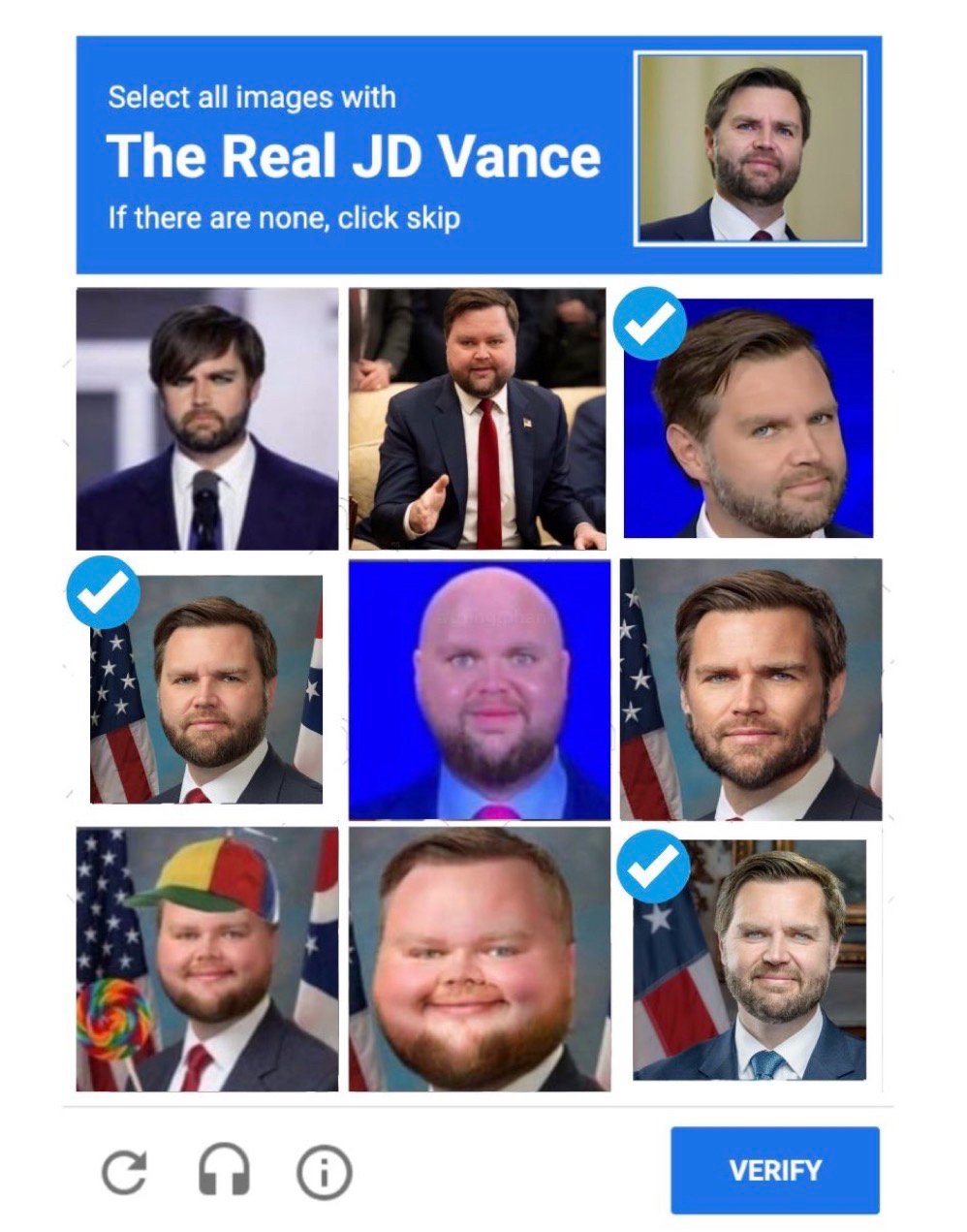This screenshot has width=967, height=1232.
Task: Click the "If there are none, click skip" text
Action: coord(285,218)
